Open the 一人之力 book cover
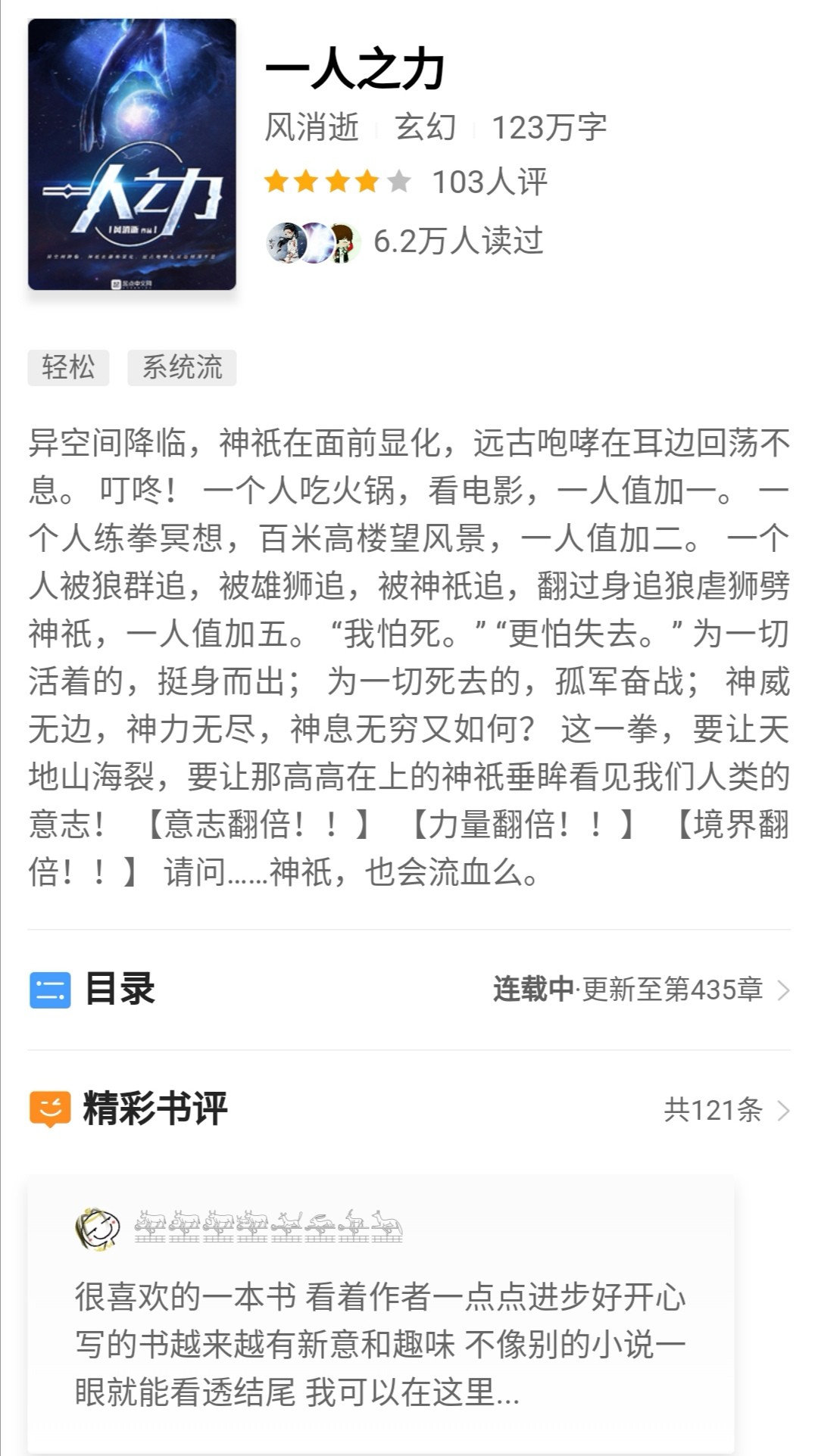This screenshot has height=1456, width=818. tap(132, 154)
